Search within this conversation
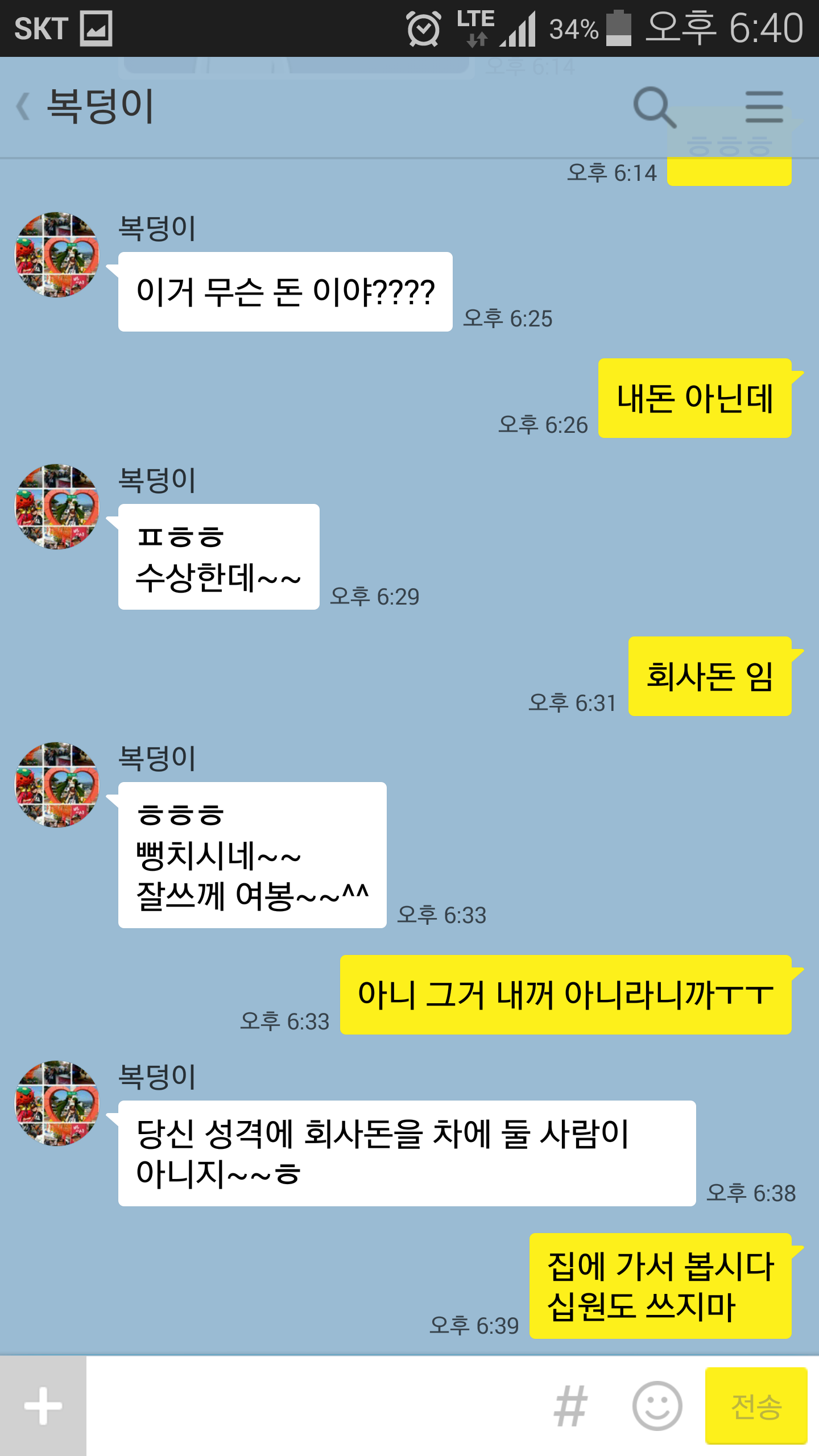 (x=655, y=107)
